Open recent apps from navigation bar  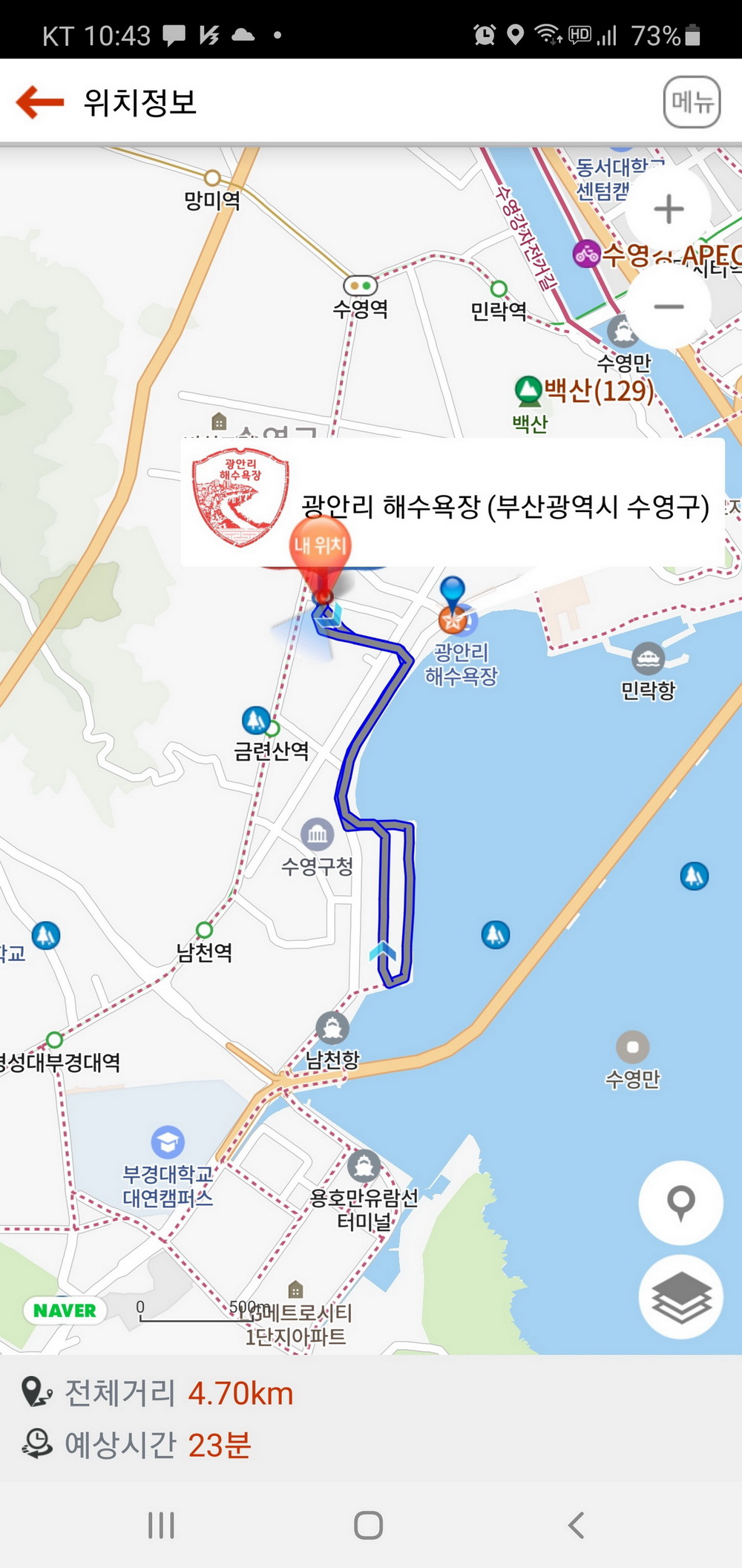161,1525
